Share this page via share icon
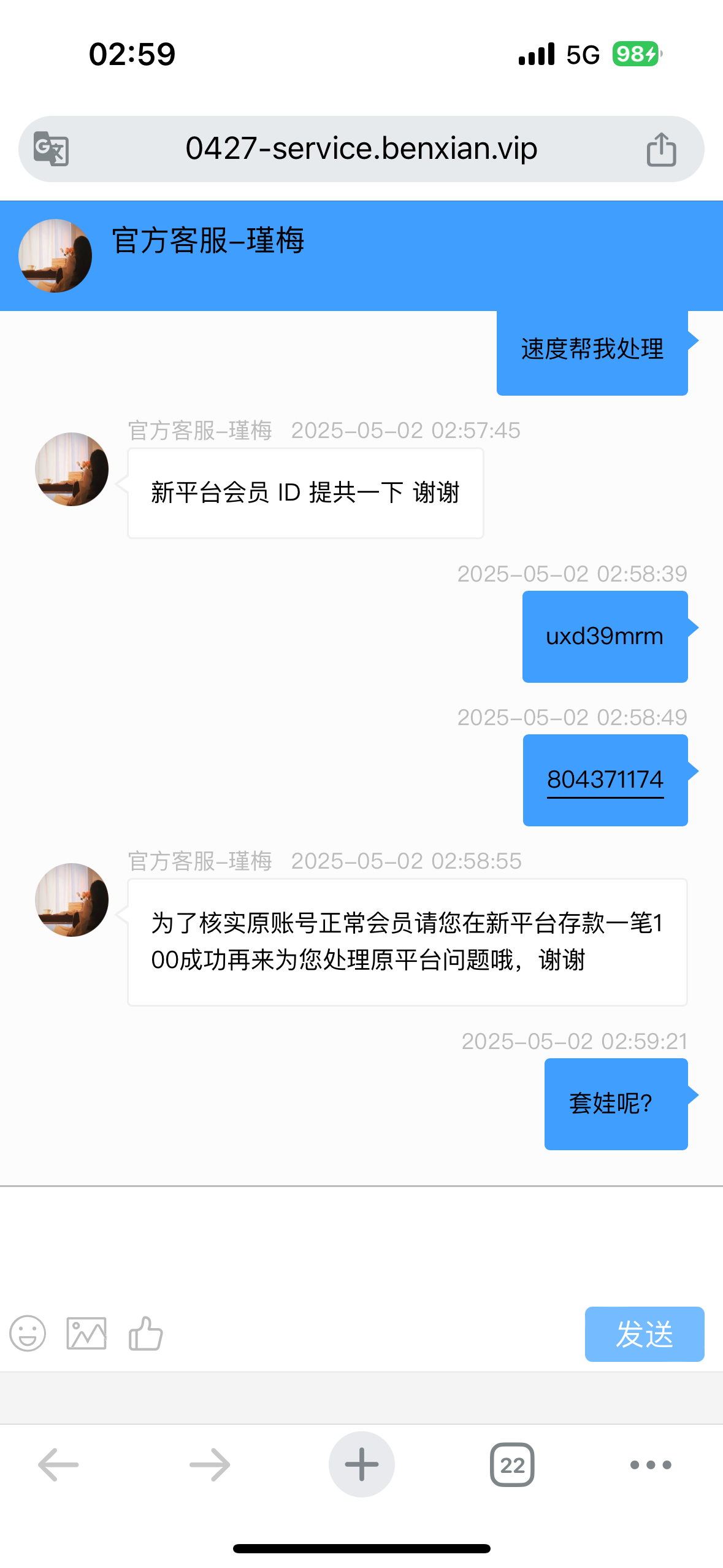Image resolution: width=723 pixels, height=1568 pixels. 661,149
